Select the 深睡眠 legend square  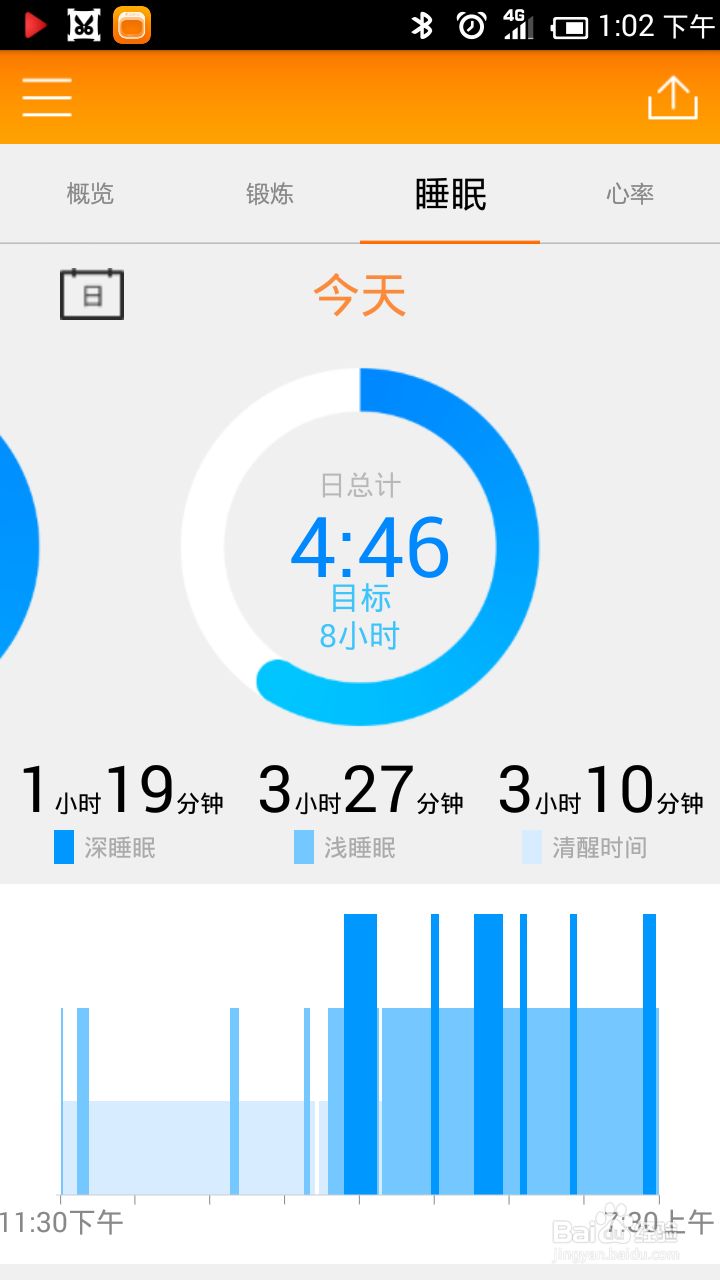coord(62,848)
